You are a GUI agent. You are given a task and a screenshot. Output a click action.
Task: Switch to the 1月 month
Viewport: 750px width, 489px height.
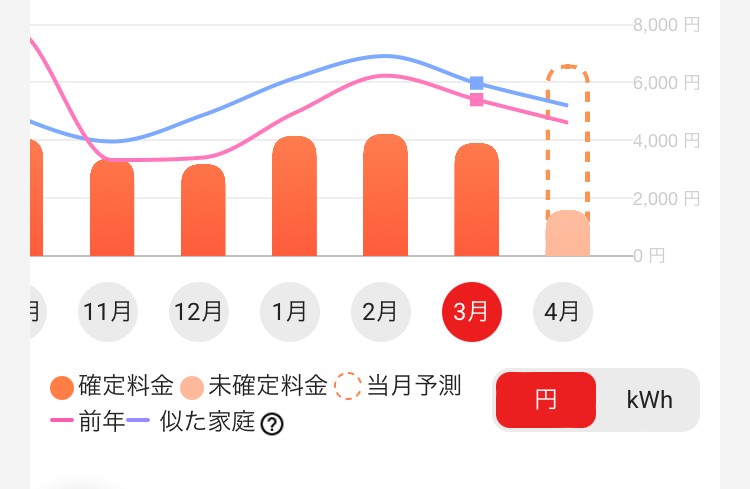[x=289, y=312]
